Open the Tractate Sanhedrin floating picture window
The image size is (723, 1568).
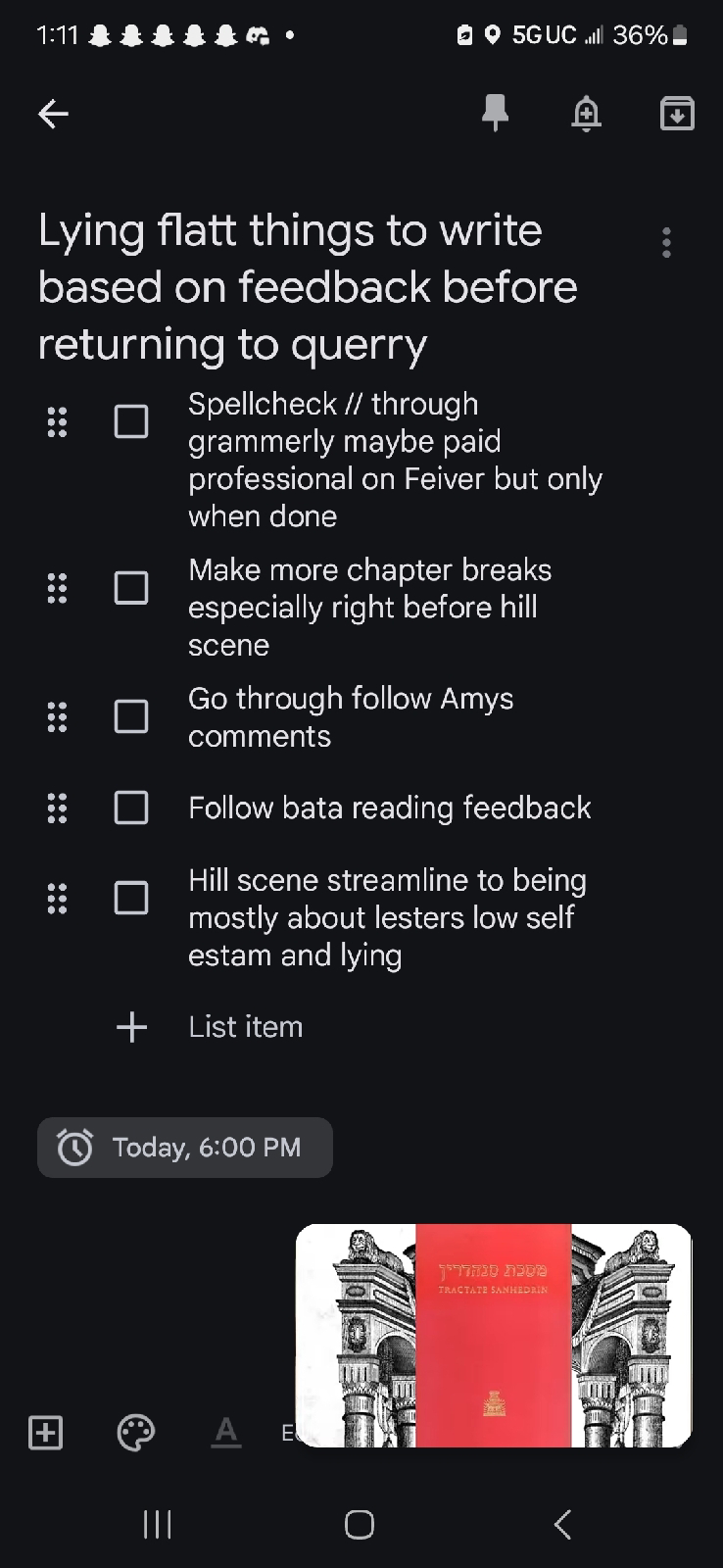494,1336
